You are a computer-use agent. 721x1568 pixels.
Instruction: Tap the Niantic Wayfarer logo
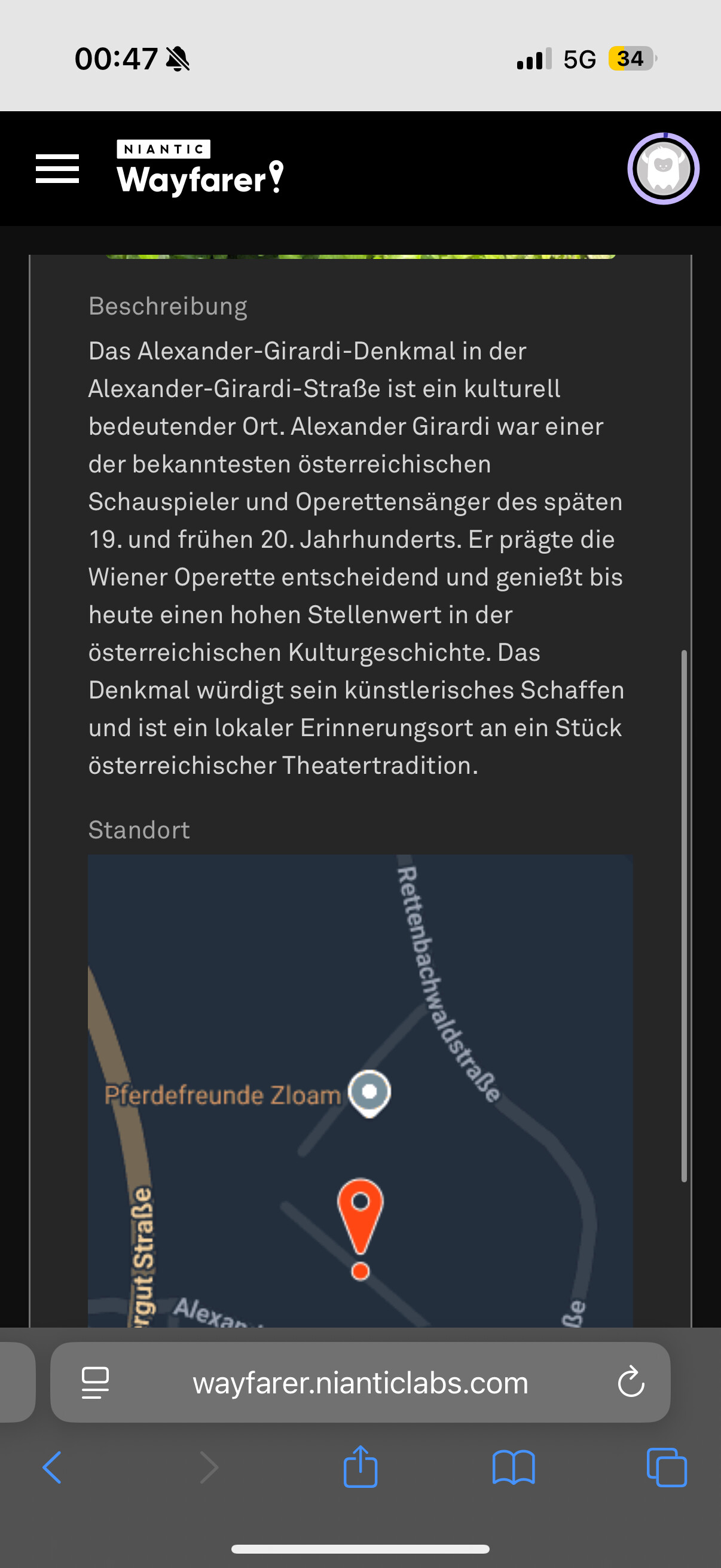point(201,167)
